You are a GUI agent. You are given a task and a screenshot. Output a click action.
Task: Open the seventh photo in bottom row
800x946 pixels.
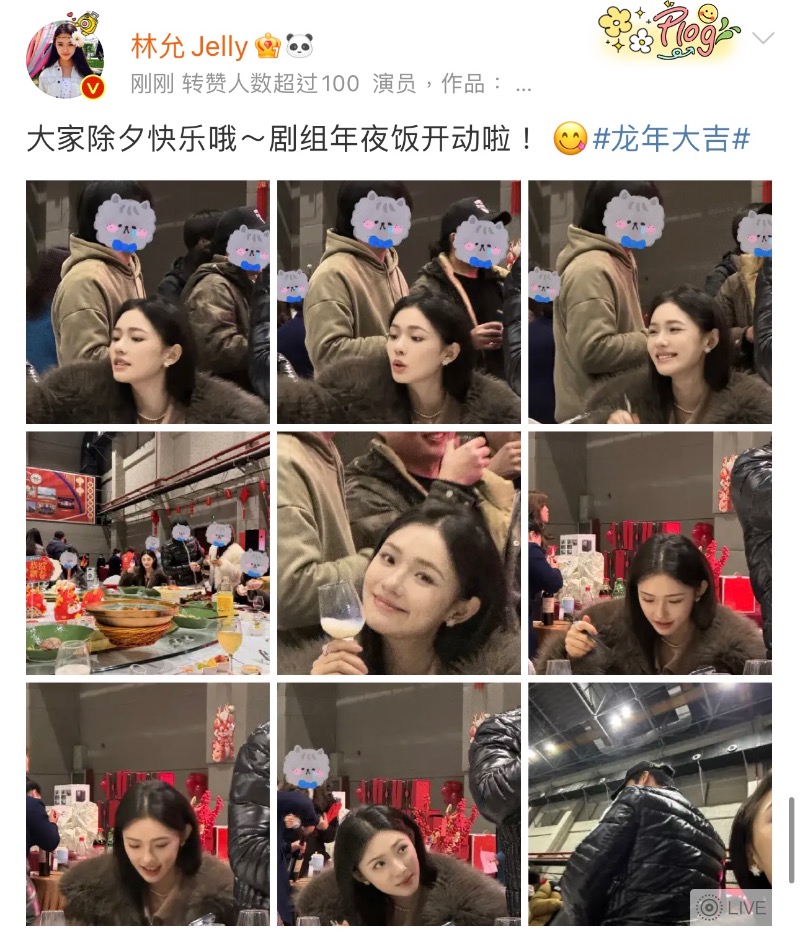tap(148, 804)
